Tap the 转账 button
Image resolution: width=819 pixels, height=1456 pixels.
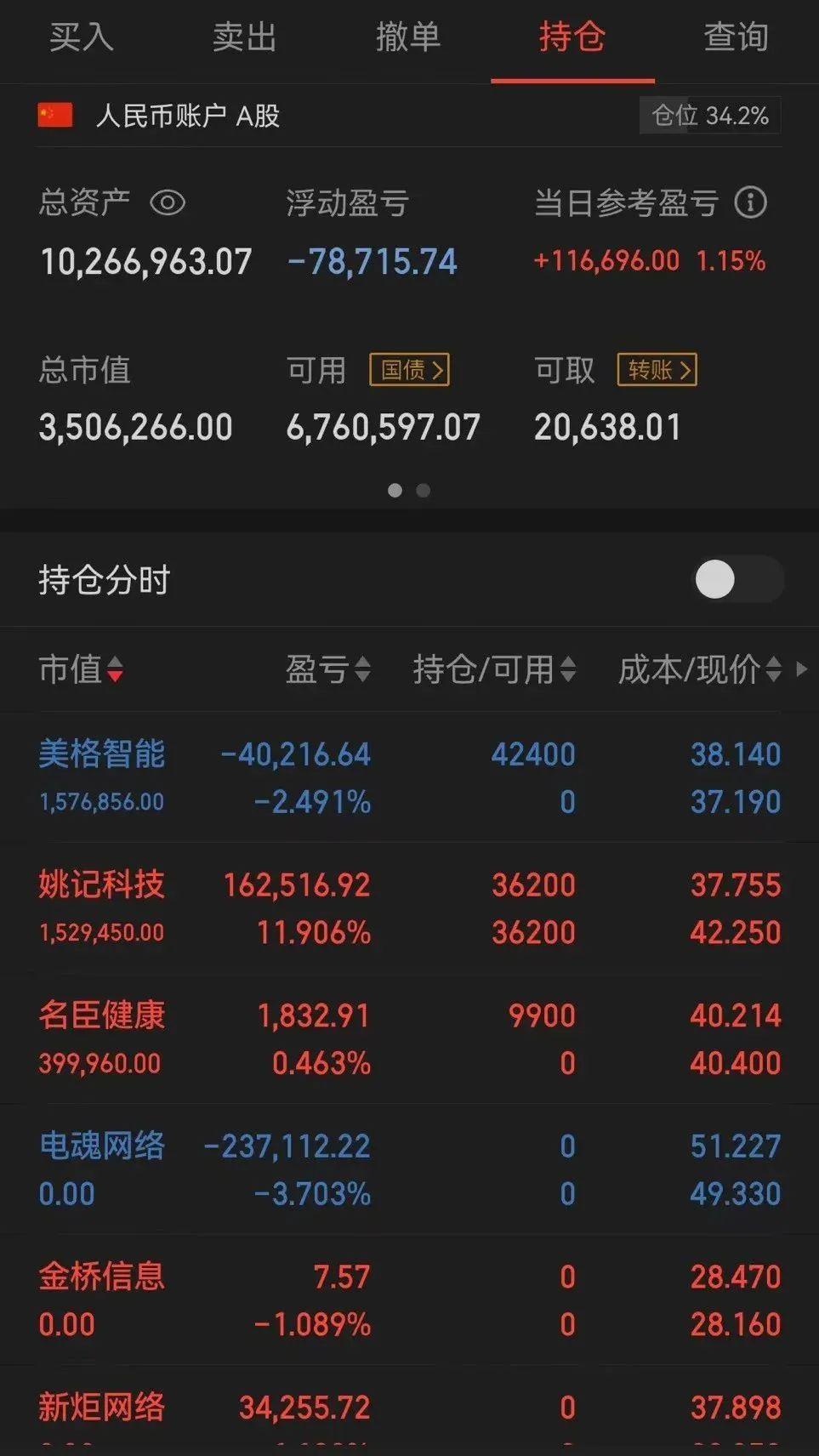click(x=657, y=370)
